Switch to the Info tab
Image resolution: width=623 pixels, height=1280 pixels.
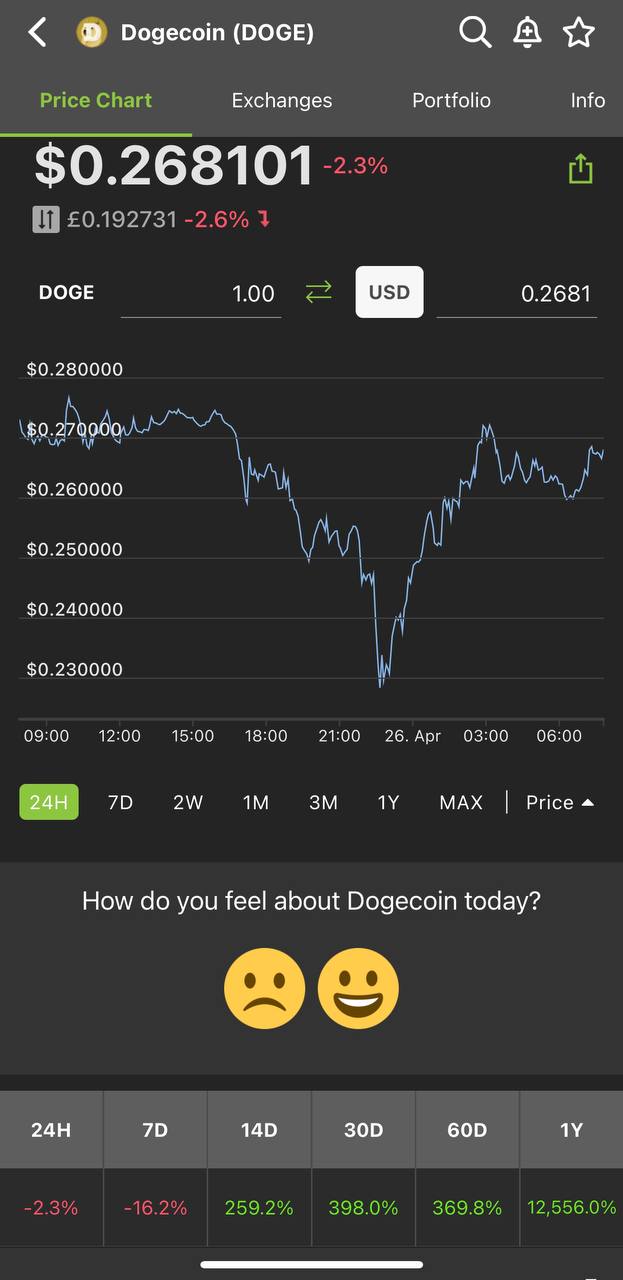(588, 100)
